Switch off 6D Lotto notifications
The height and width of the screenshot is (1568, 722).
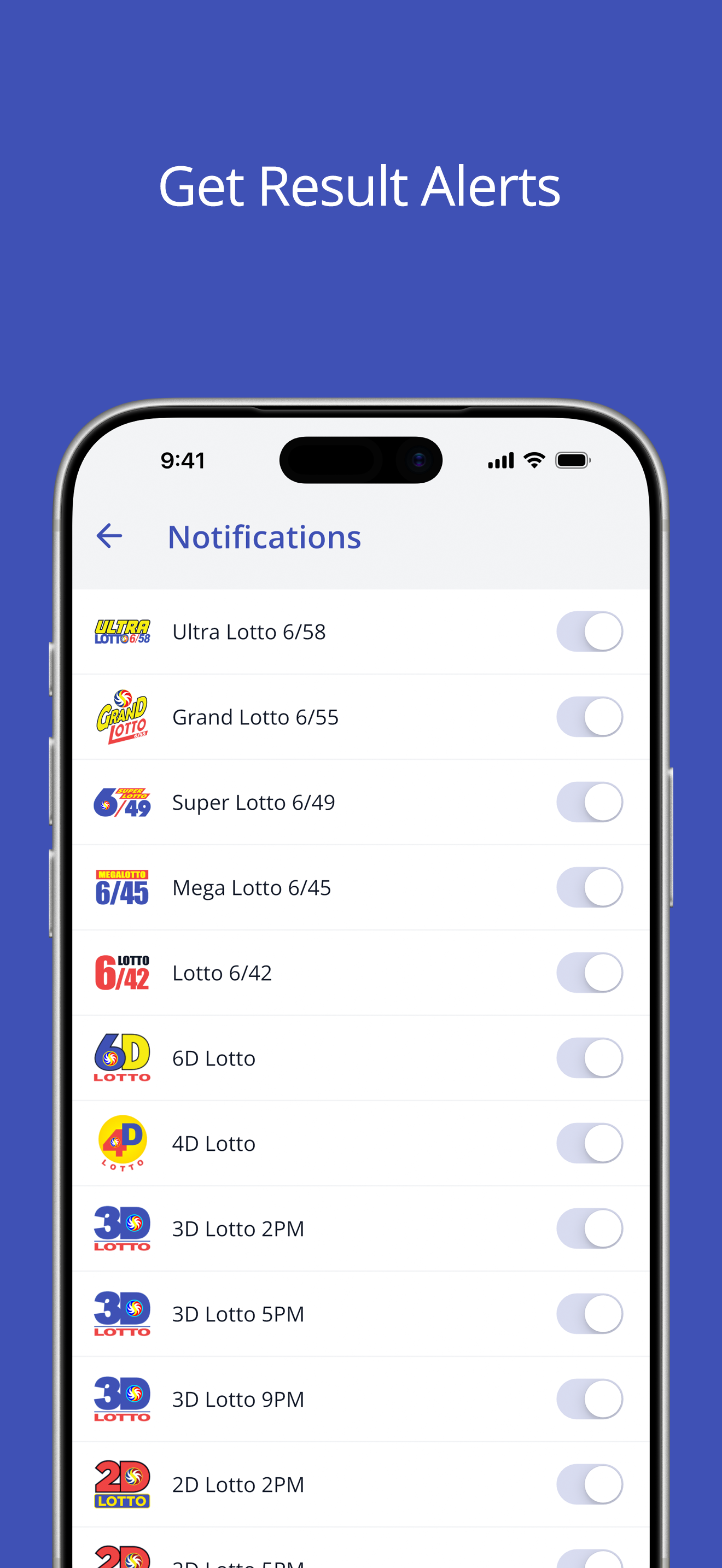[x=590, y=1058]
